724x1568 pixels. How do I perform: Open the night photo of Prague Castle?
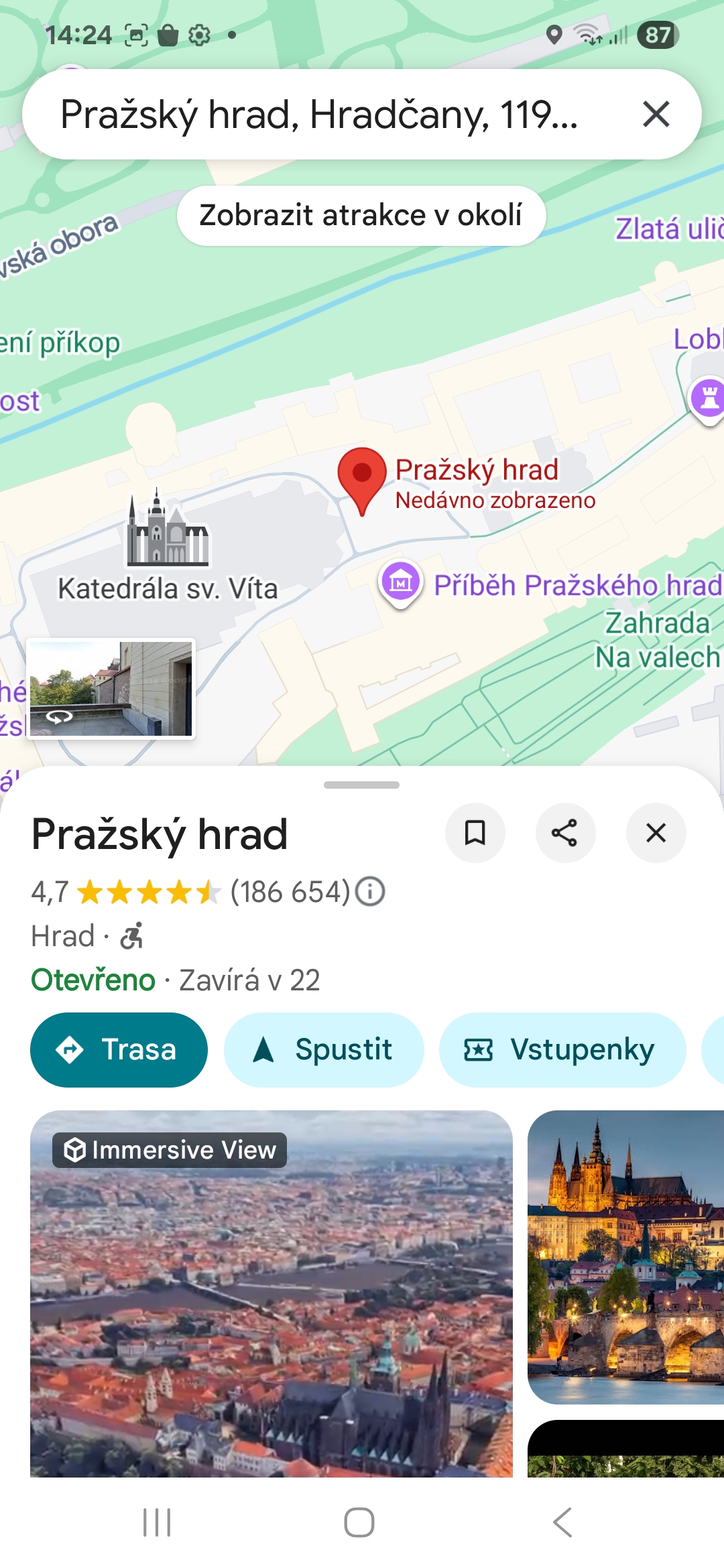click(x=625, y=1257)
